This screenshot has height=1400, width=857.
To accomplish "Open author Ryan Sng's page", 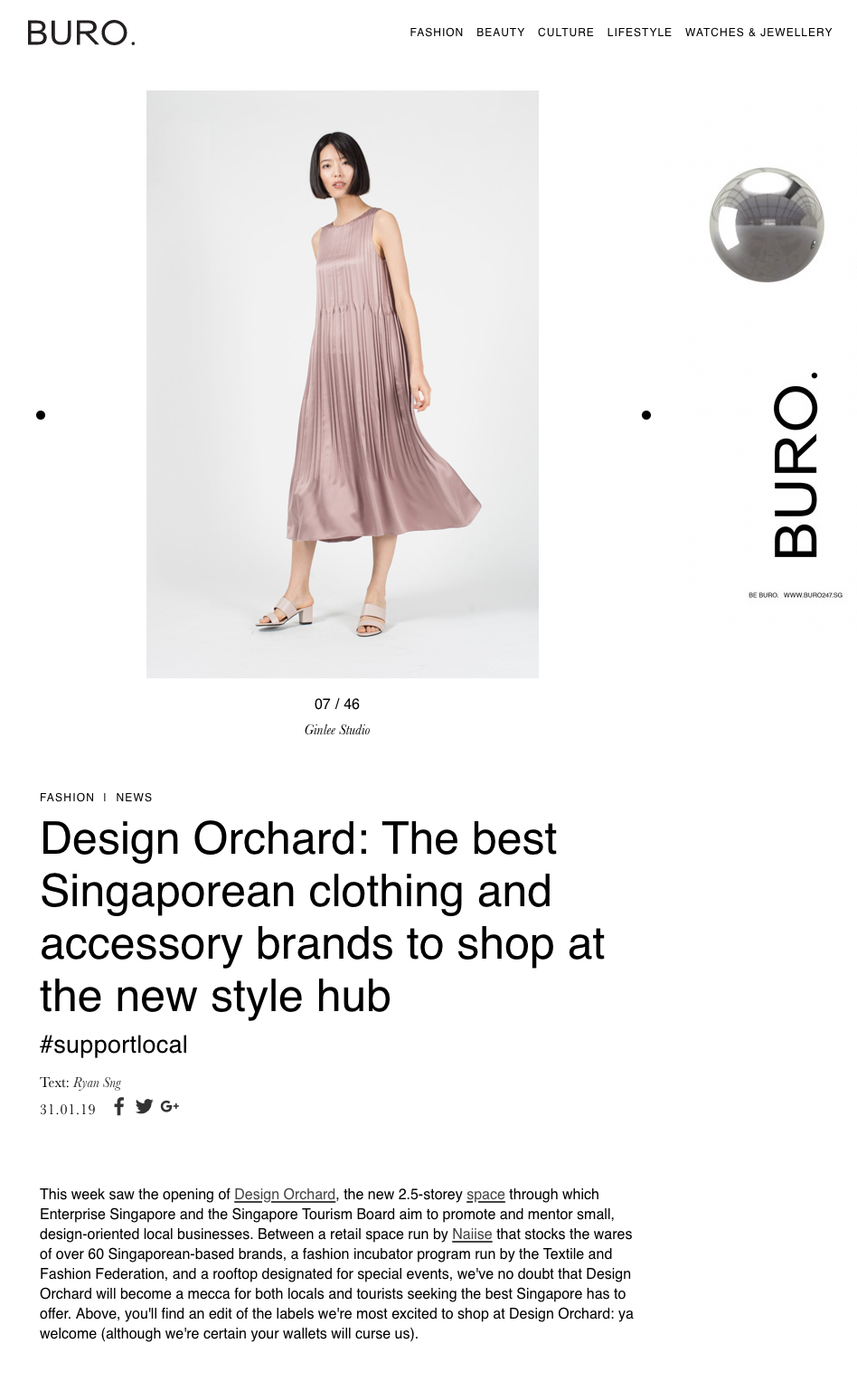I will coord(97,1083).
